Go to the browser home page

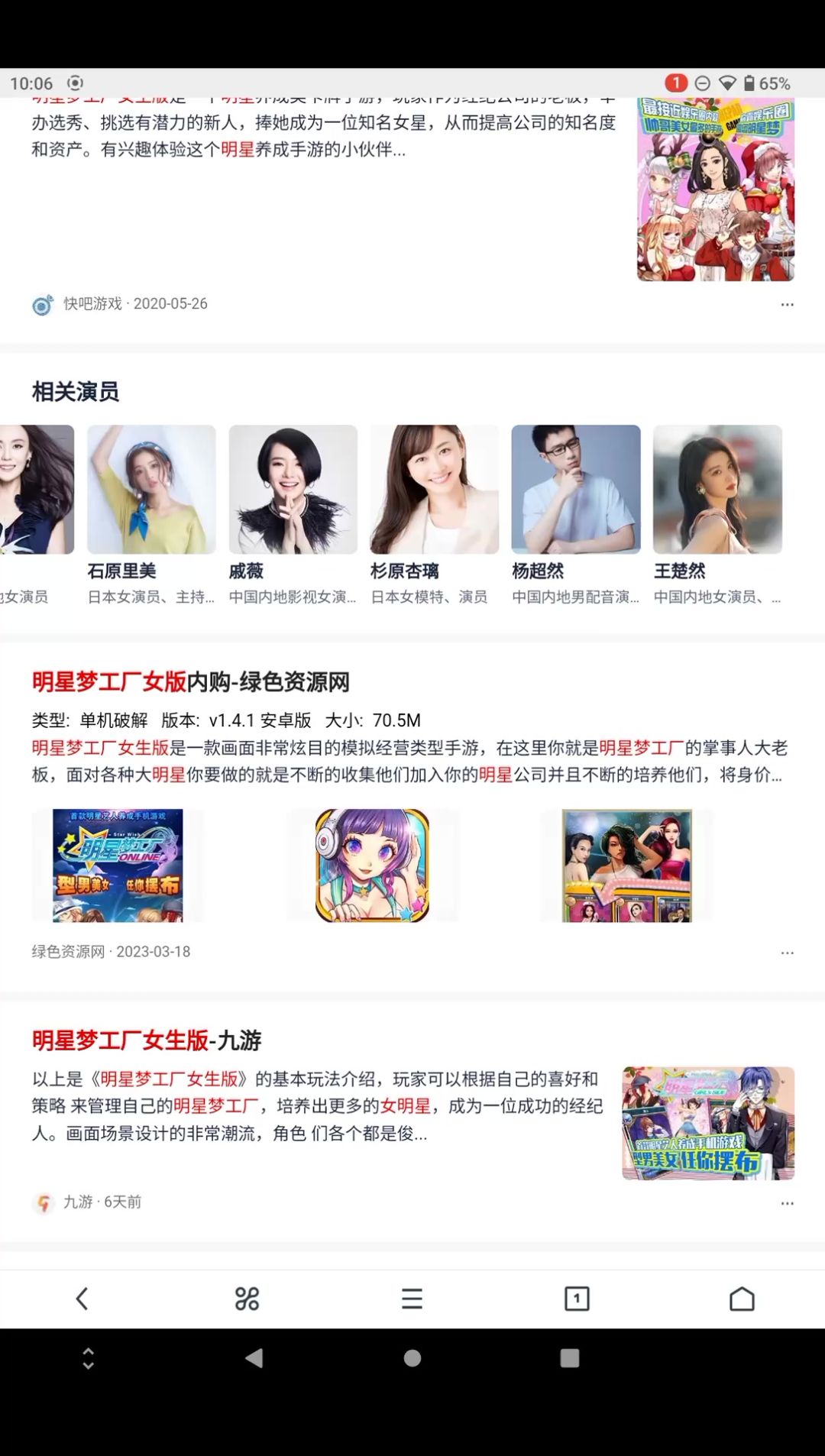tap(742, 1299)
